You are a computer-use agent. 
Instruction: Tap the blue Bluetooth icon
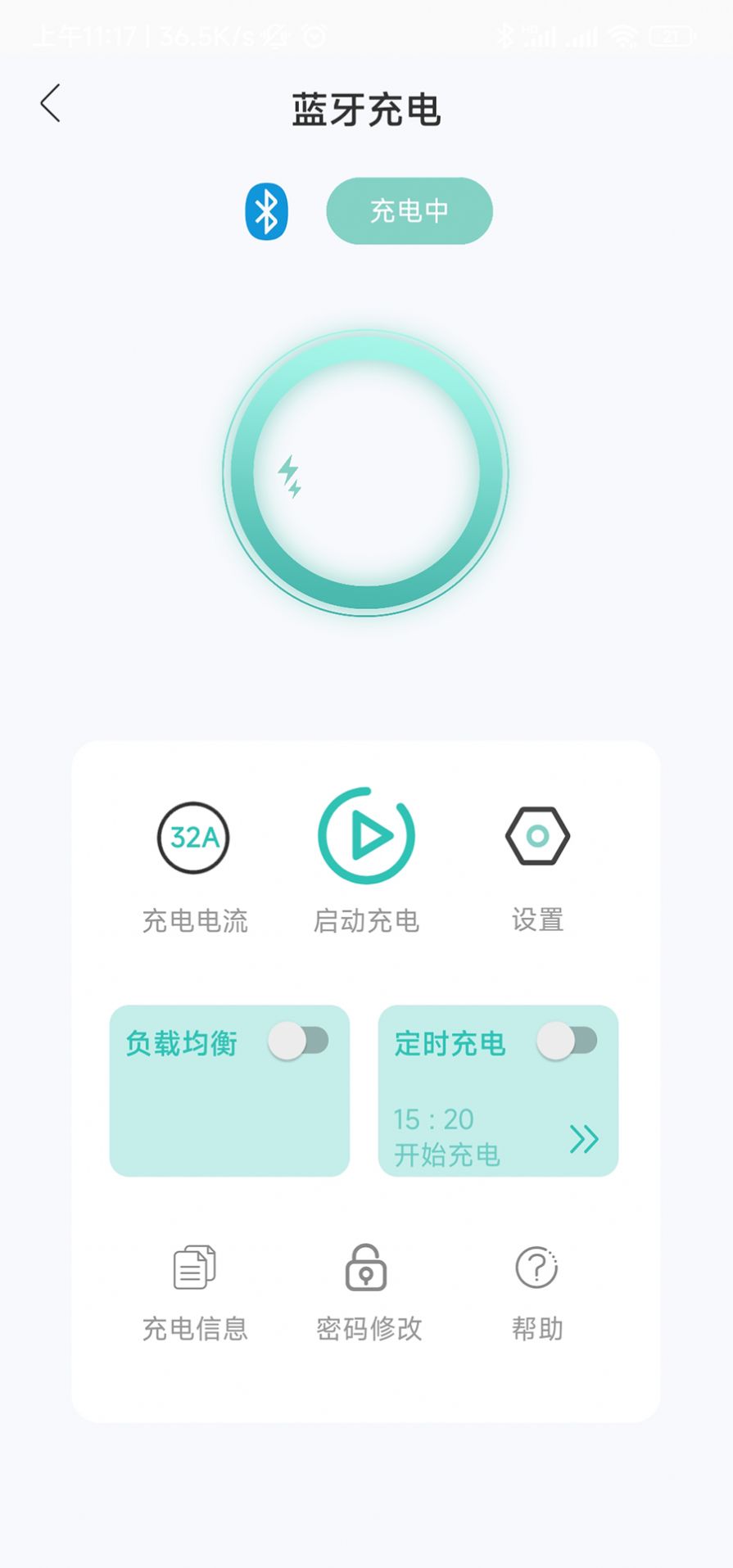(267, 210)
